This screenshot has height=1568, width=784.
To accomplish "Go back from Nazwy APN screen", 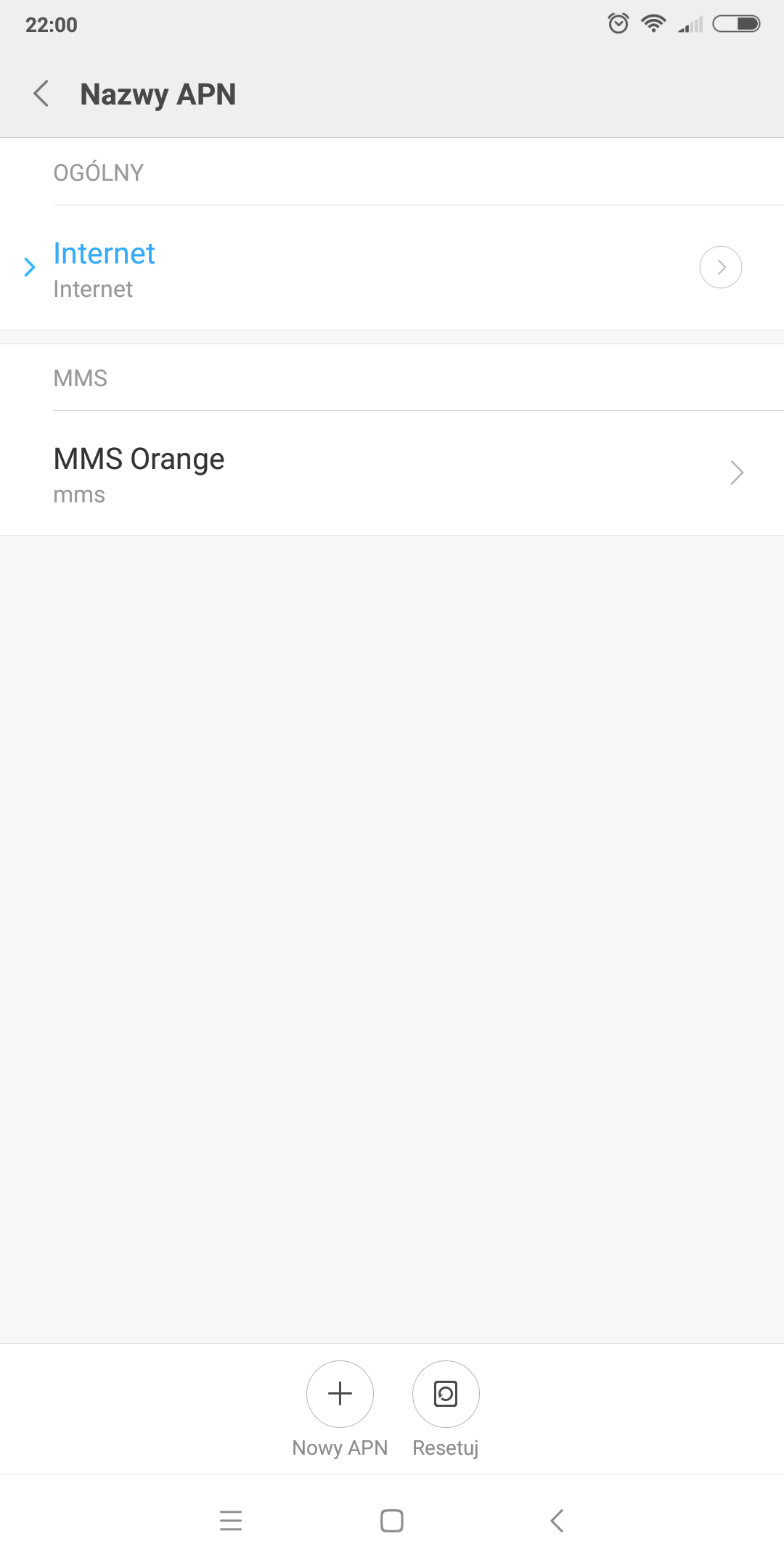I will [41, 94].
